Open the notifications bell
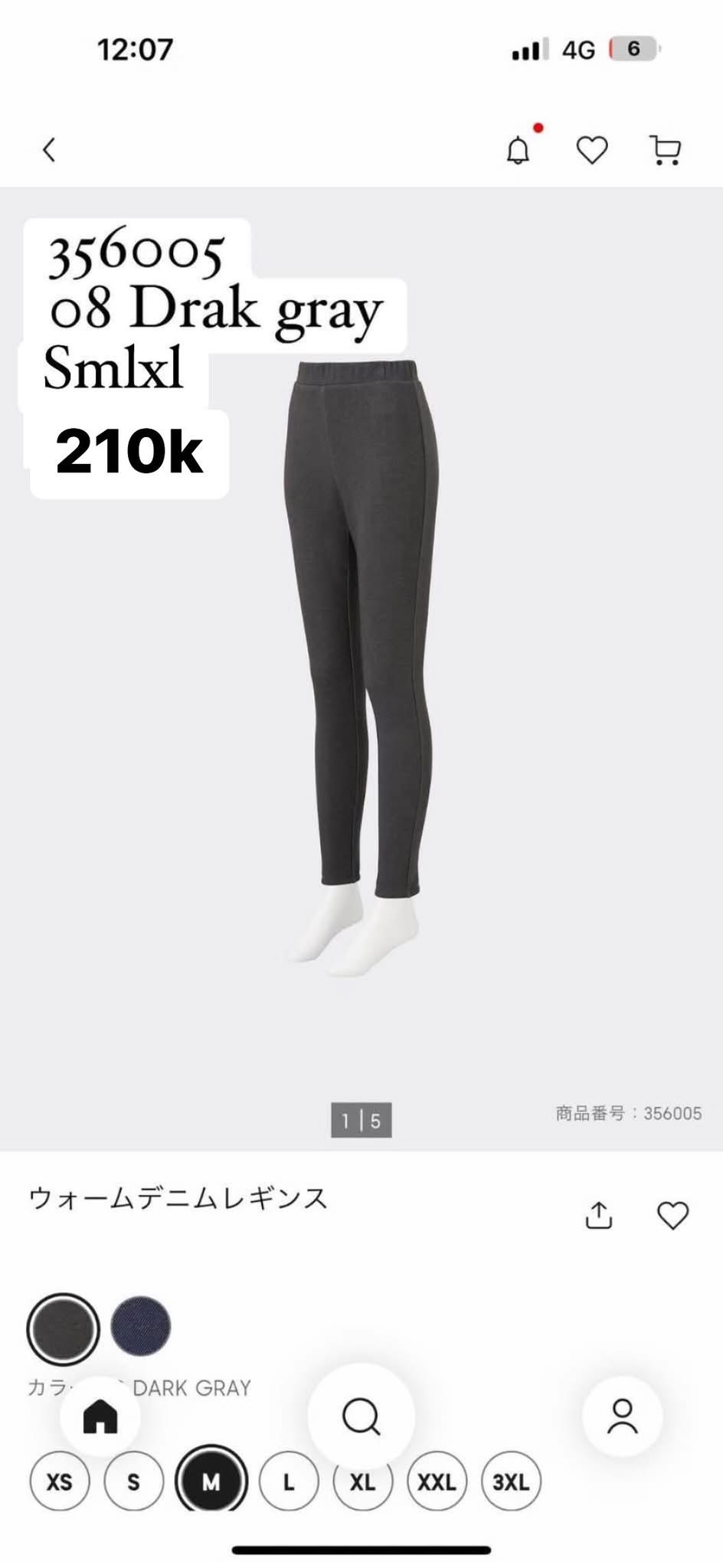The width and height of the screenshot is (723, 1568). pyautogui.click(x=519, y=149)
